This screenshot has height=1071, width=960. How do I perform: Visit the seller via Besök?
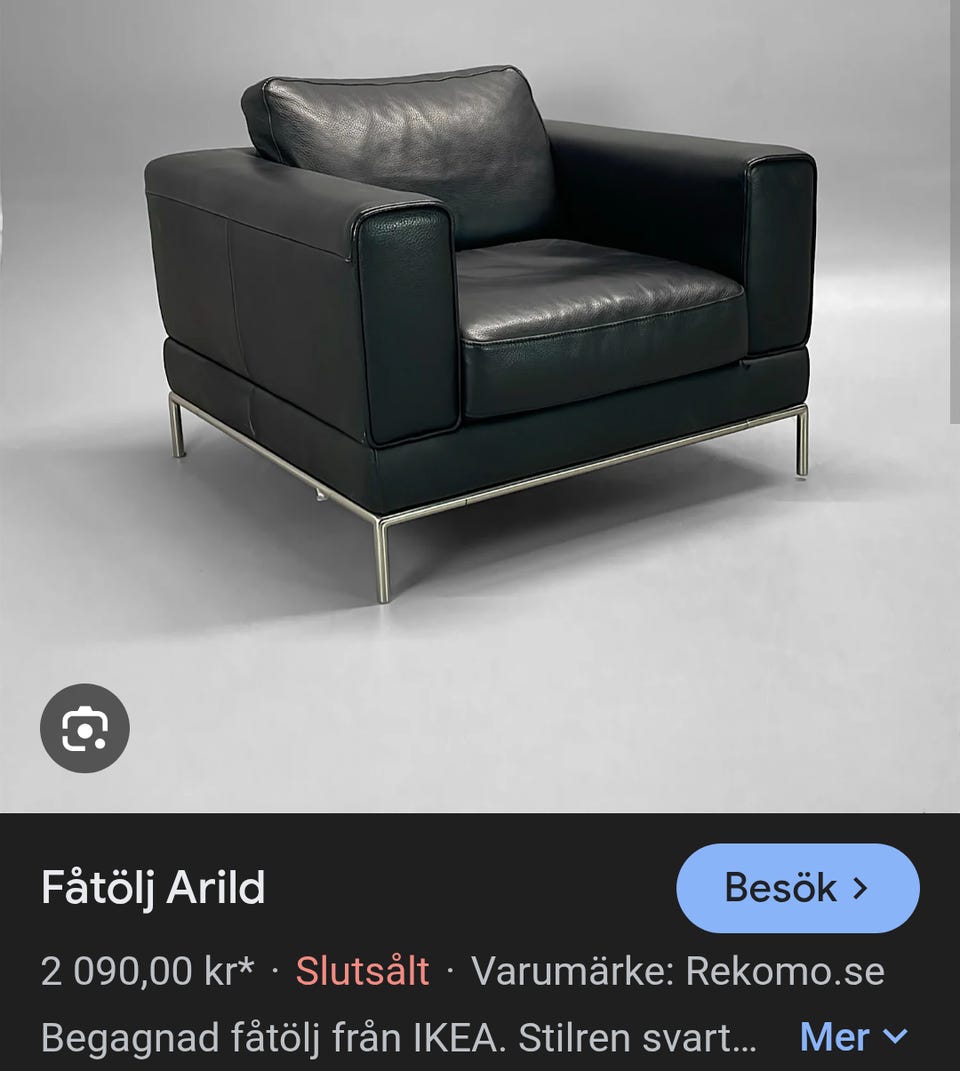[x=795, y=886]
